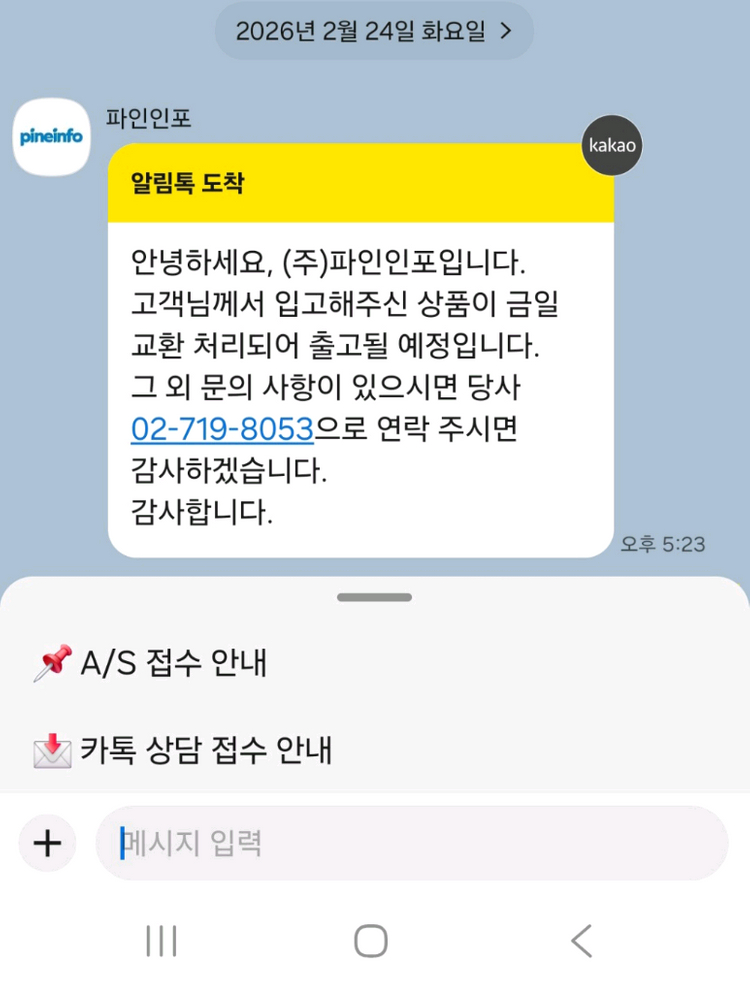
Task: Tap the Back arrow in navigation bar
Action: click(583, 940)
